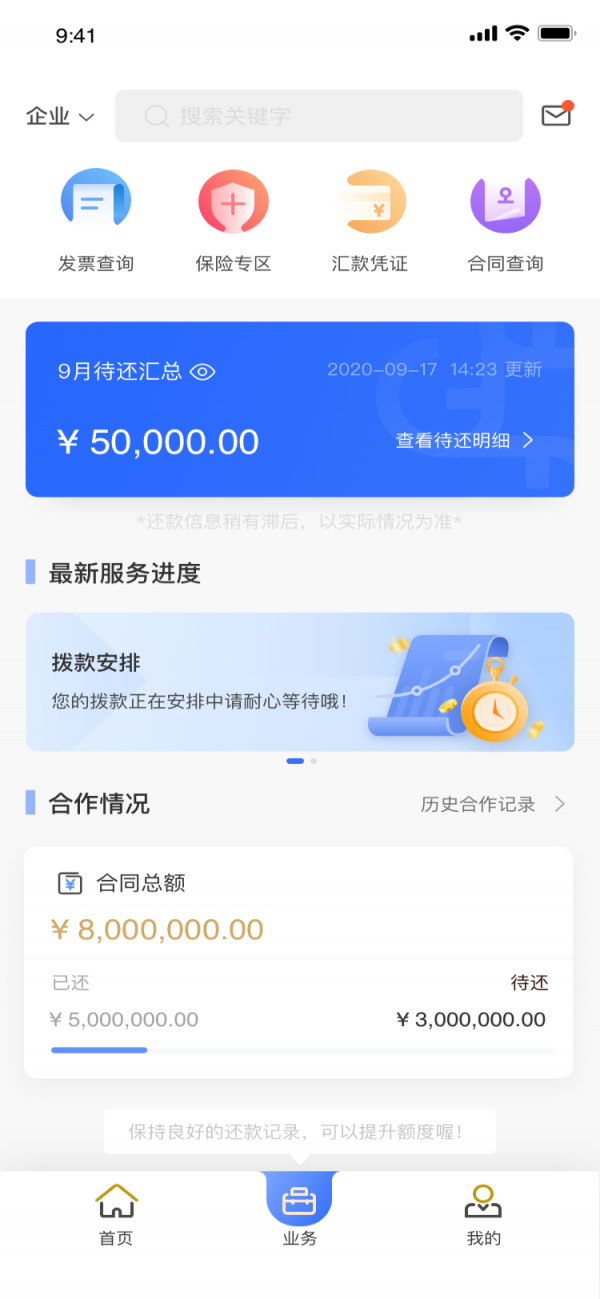Image resolution: width=600 pixels, height=1299 pixels.
Task: Open 发票查询 invoice lookup
Action: click(96, 221)
